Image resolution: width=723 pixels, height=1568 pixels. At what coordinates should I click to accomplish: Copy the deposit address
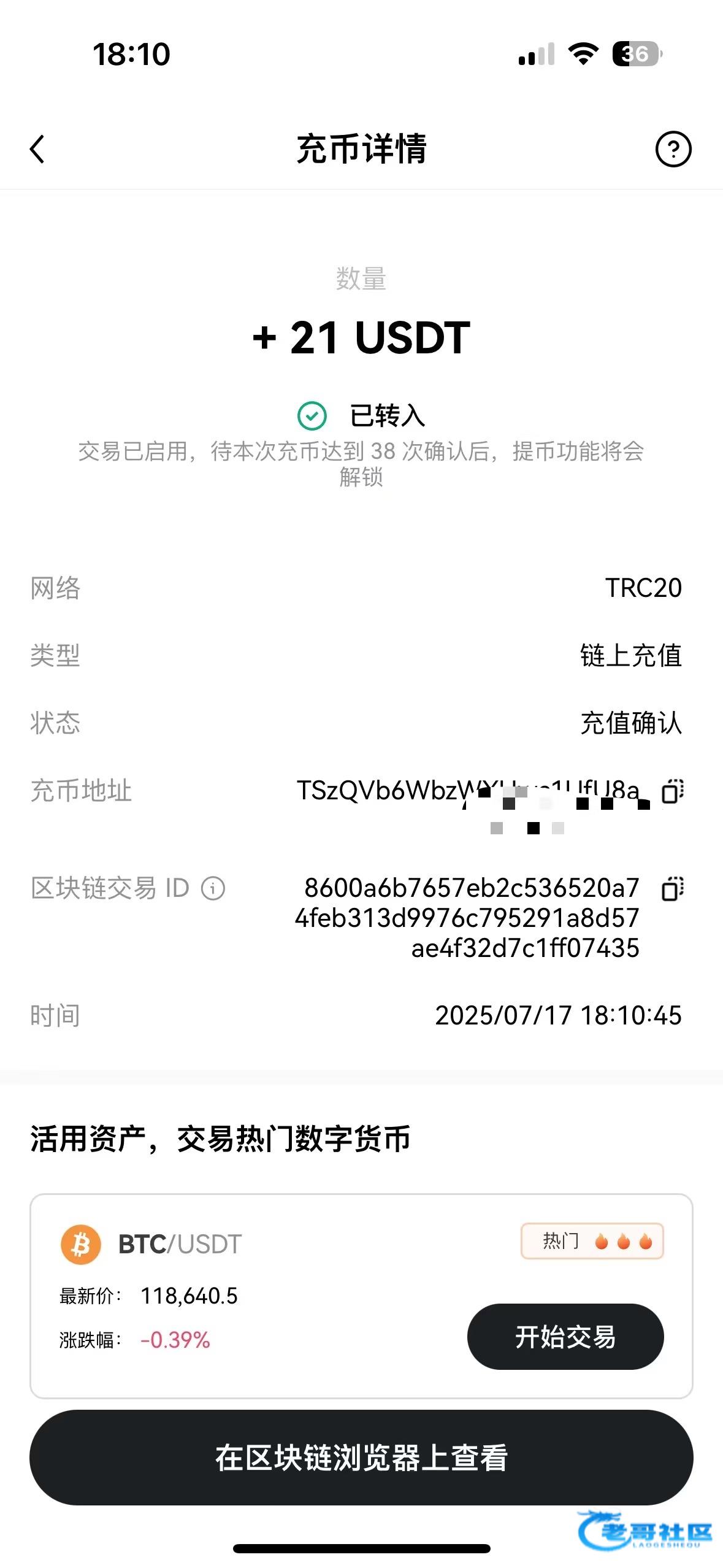pyautogui.click(x=673, y=791)
